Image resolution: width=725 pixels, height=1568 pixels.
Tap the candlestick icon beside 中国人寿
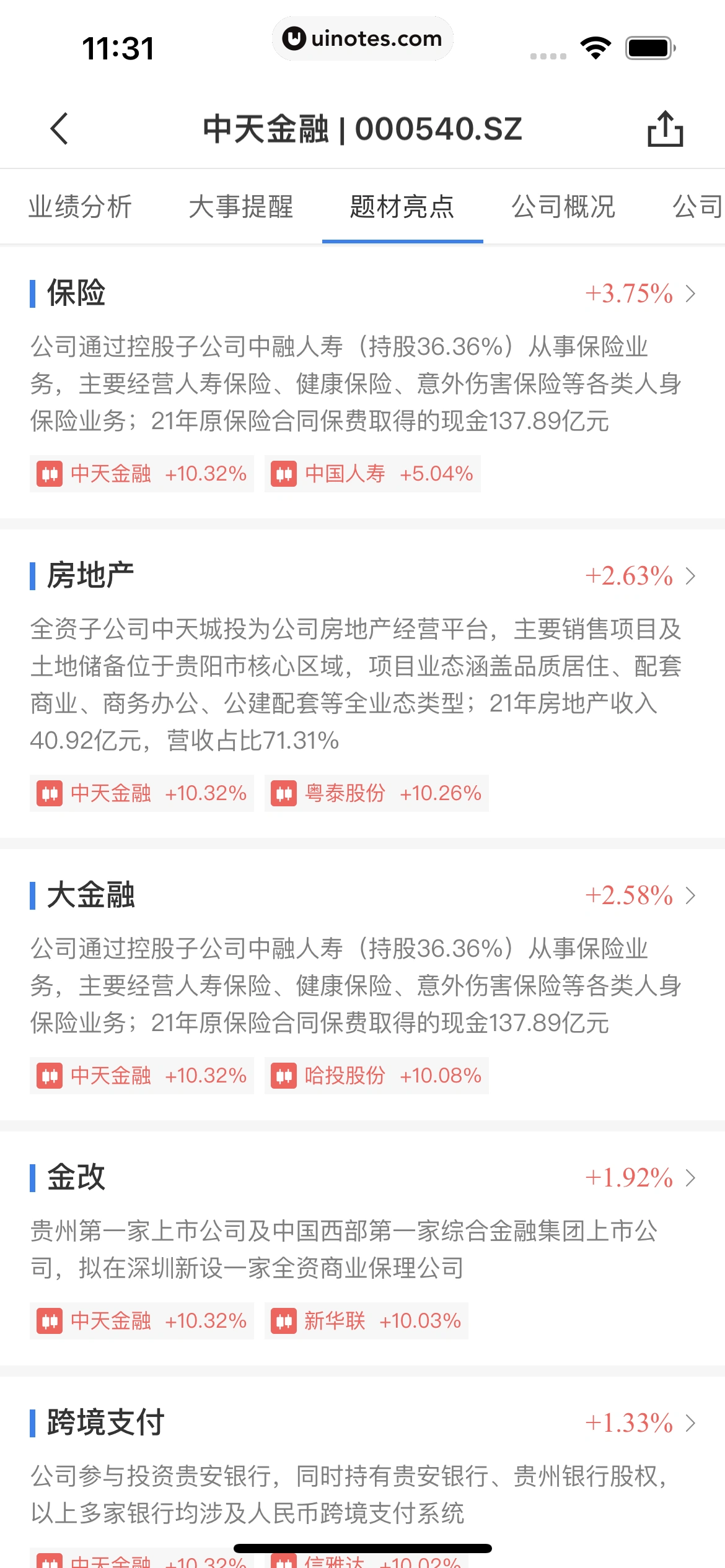pyautogui.click(x=286, y=474)
